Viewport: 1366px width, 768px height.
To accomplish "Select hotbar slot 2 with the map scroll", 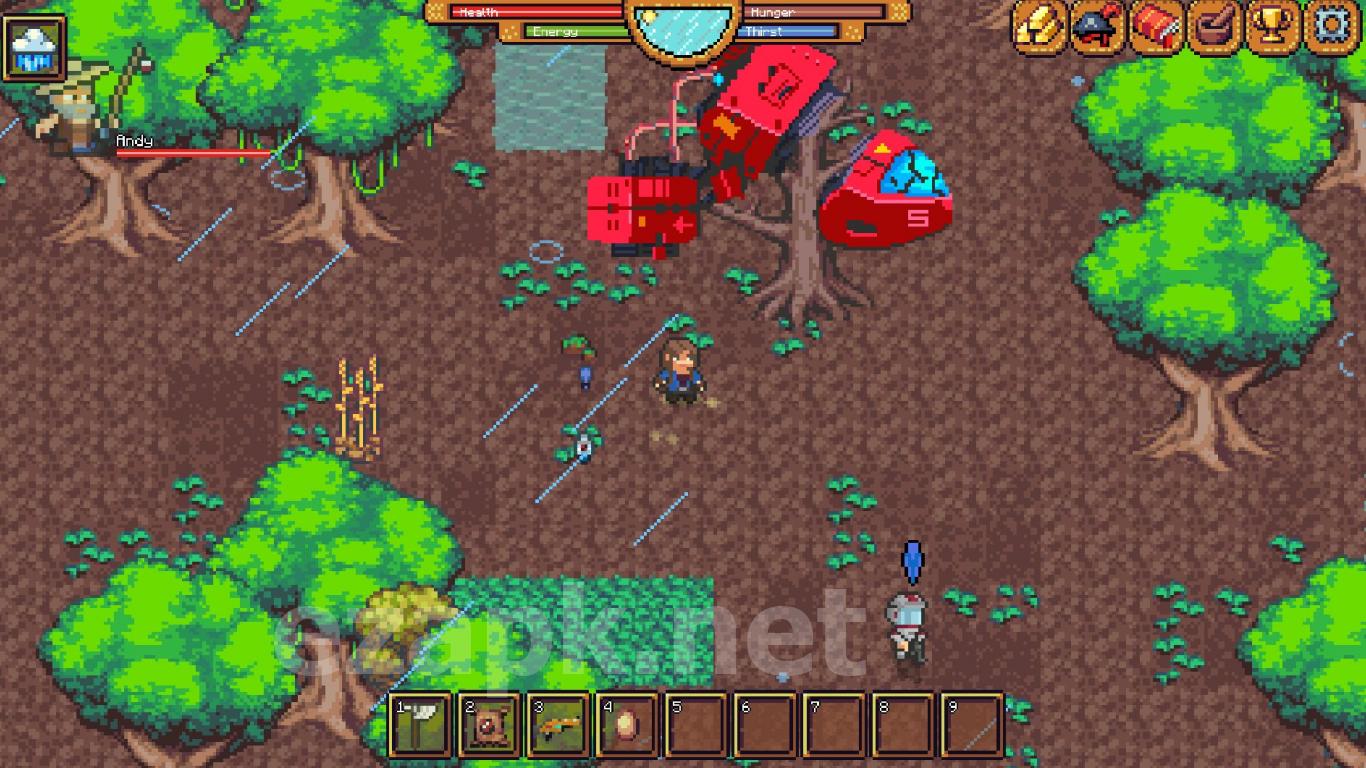I will click(x=489, y=724).
